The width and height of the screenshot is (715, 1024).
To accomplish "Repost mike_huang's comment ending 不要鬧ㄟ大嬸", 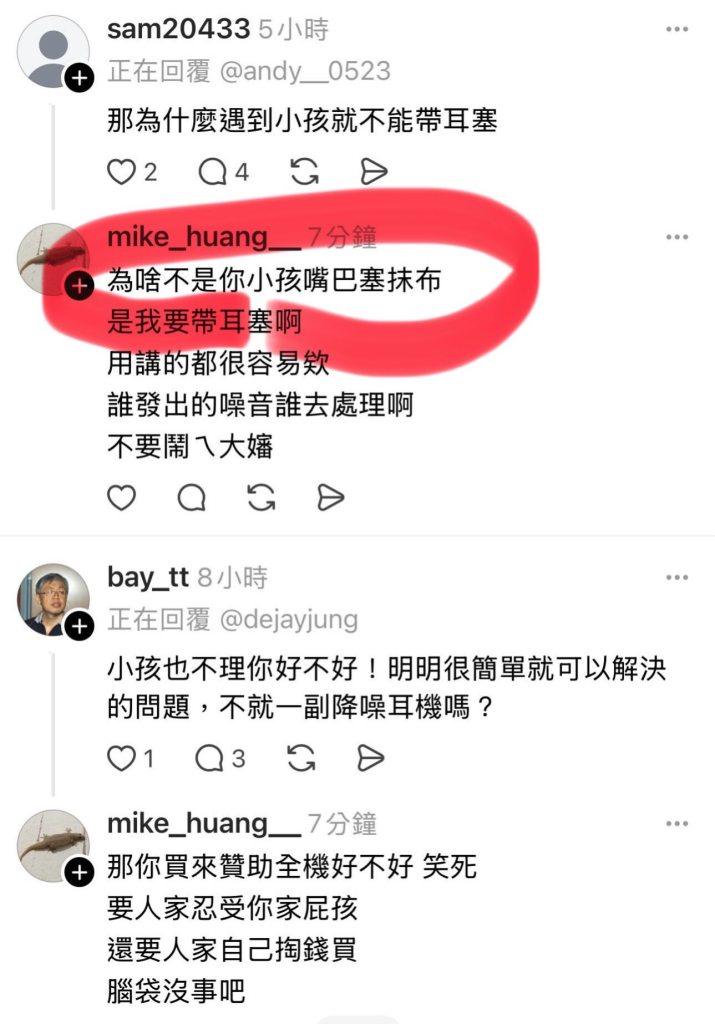I will click(x=261, y=497).
